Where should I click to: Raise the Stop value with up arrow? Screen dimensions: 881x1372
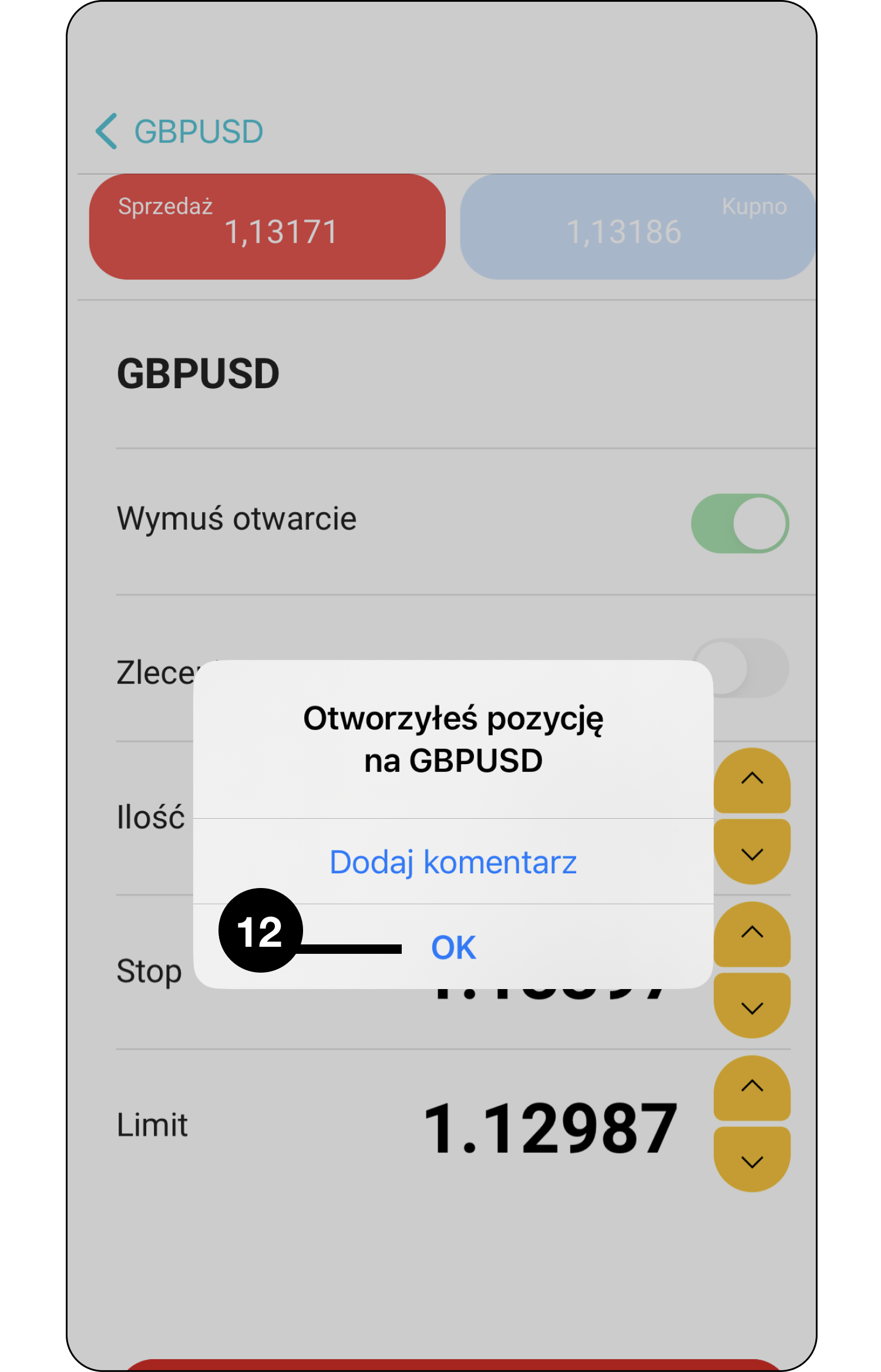point(752,934)
